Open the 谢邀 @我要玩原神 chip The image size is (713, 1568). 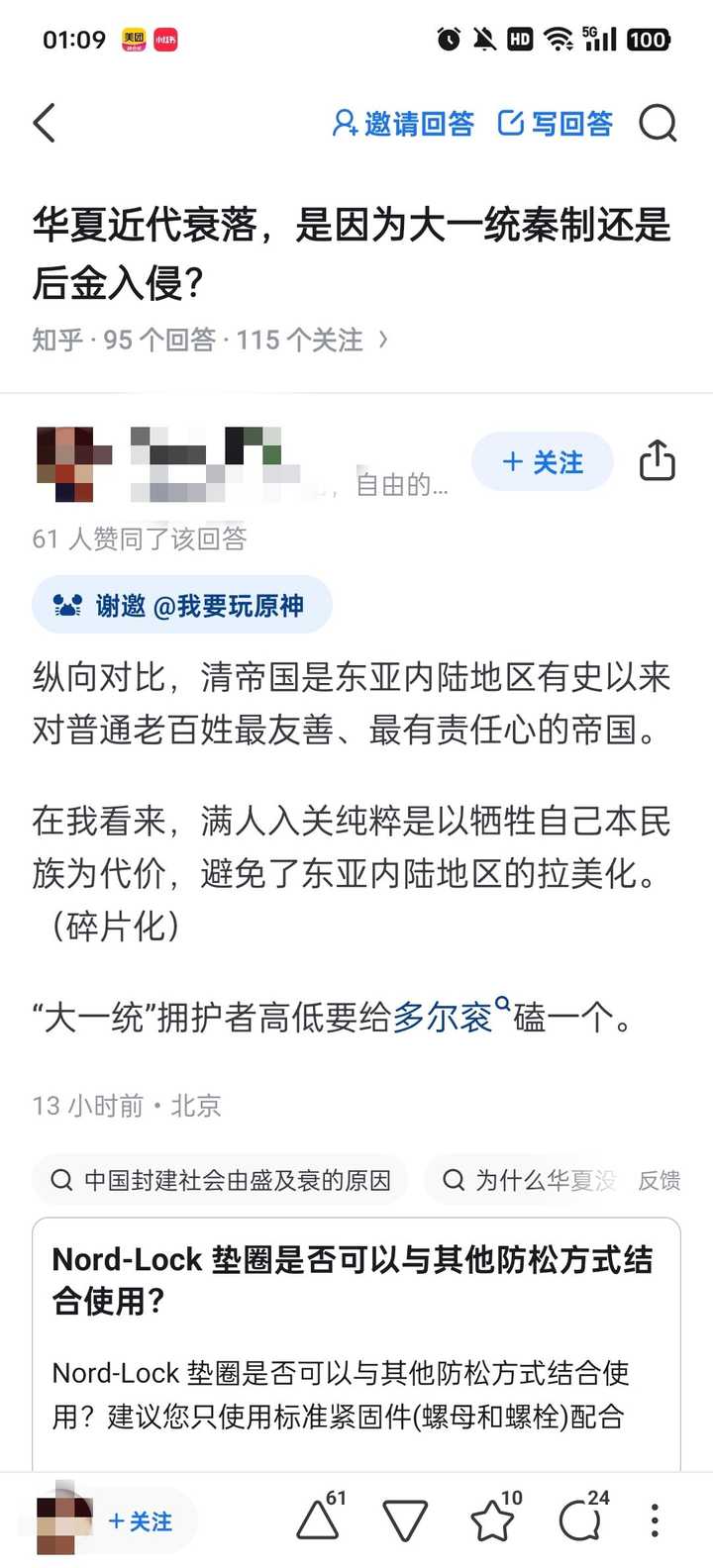(182, 605)
